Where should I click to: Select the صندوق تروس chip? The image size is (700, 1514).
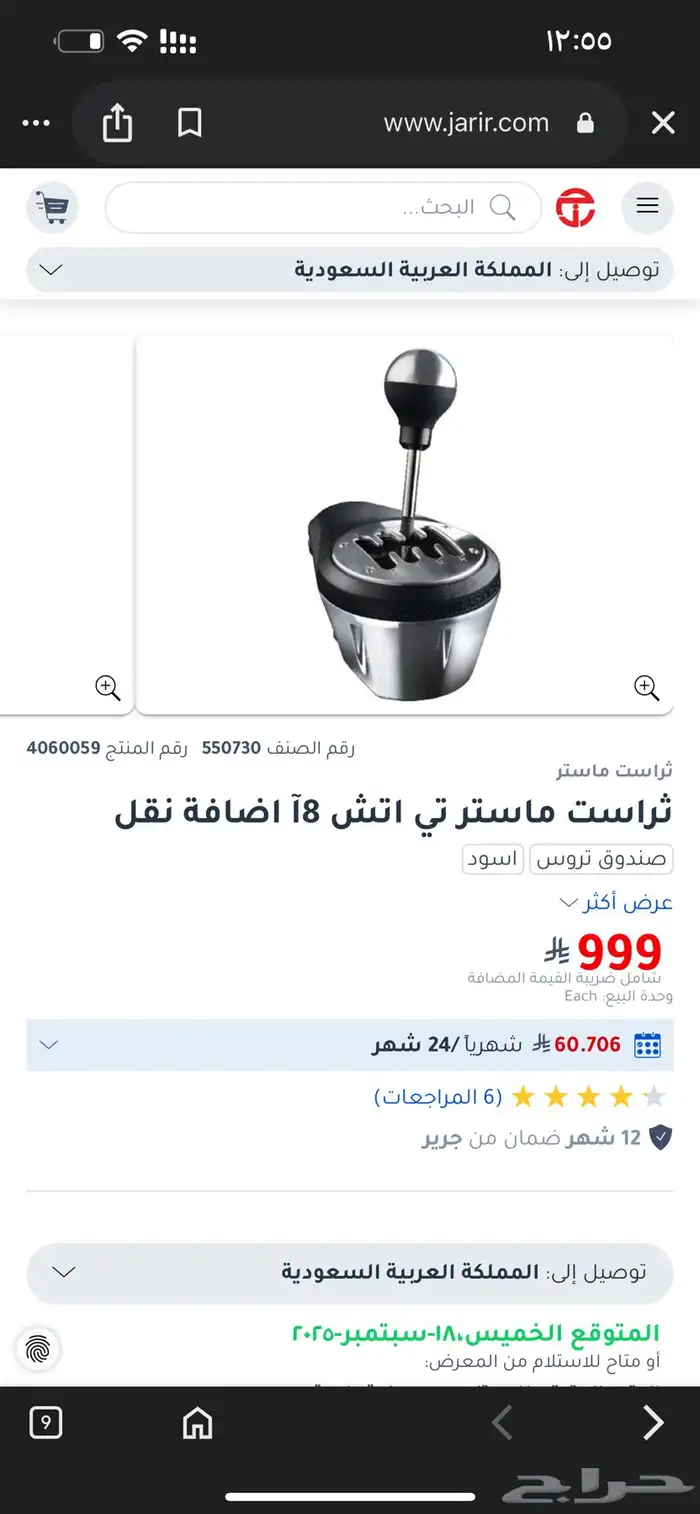pos(601,859)
